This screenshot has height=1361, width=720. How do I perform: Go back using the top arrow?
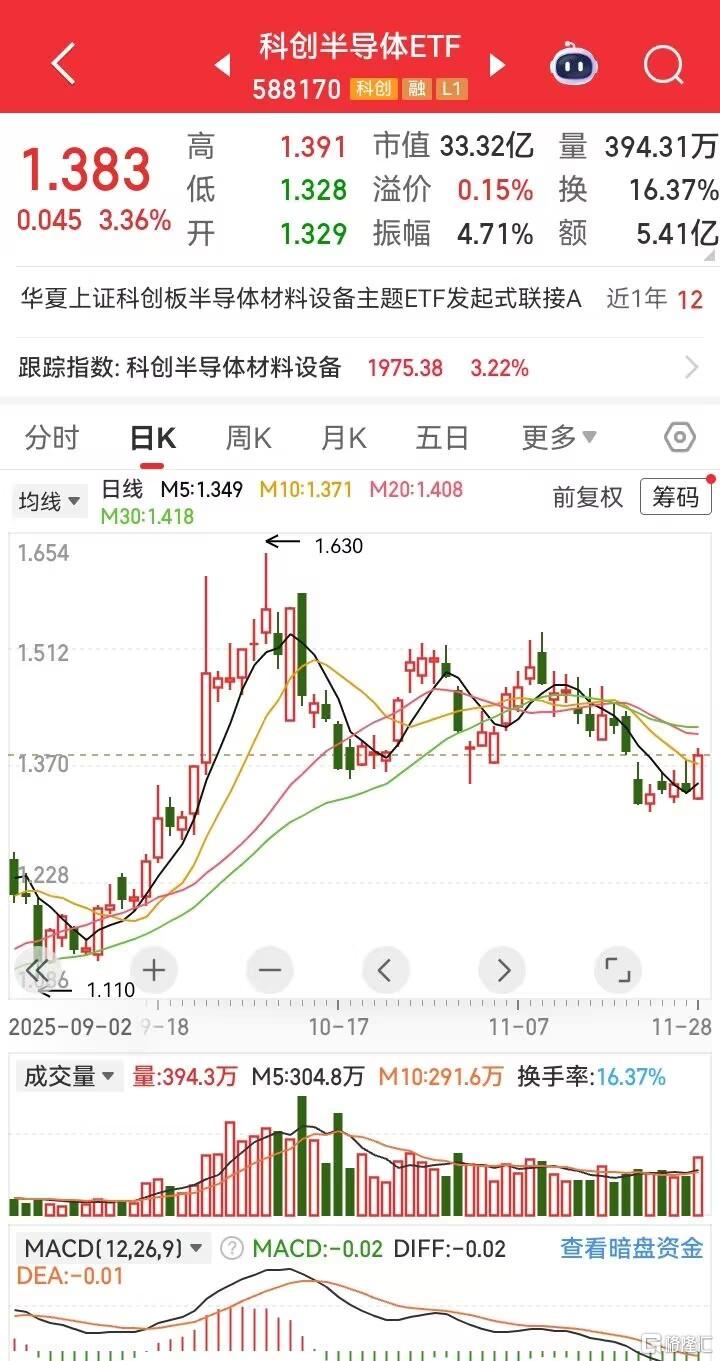(x=63, y=65)
